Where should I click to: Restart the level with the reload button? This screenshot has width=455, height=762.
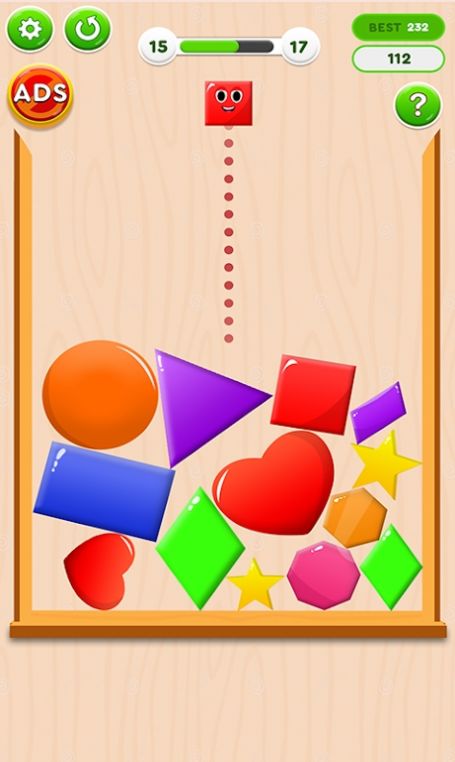(x=88, y=29)
